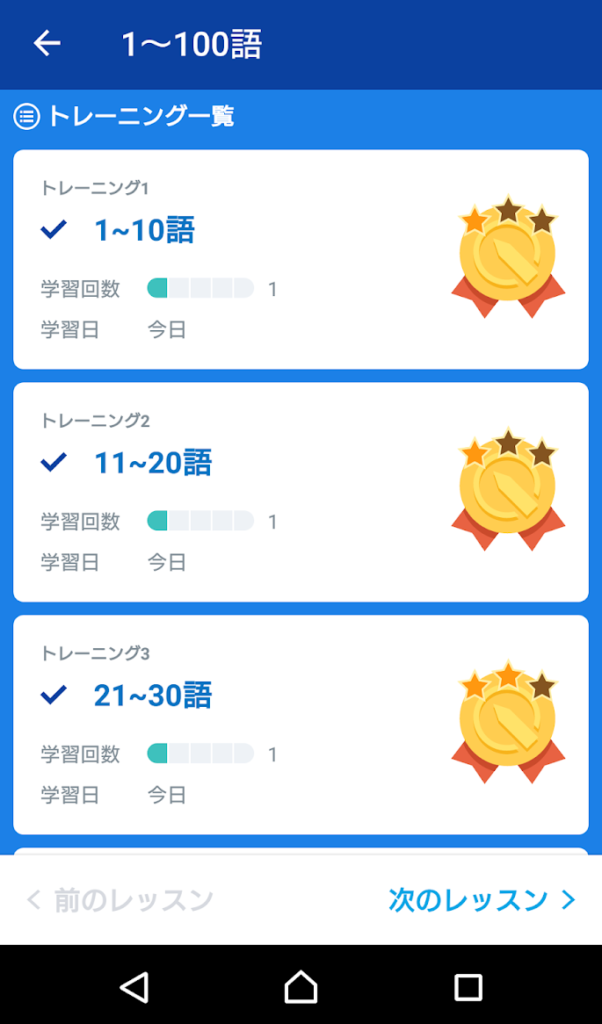This screenshot has width=602, height=1024.
Task: Open training 3 card for 21~30語
Action: (300, 724)
